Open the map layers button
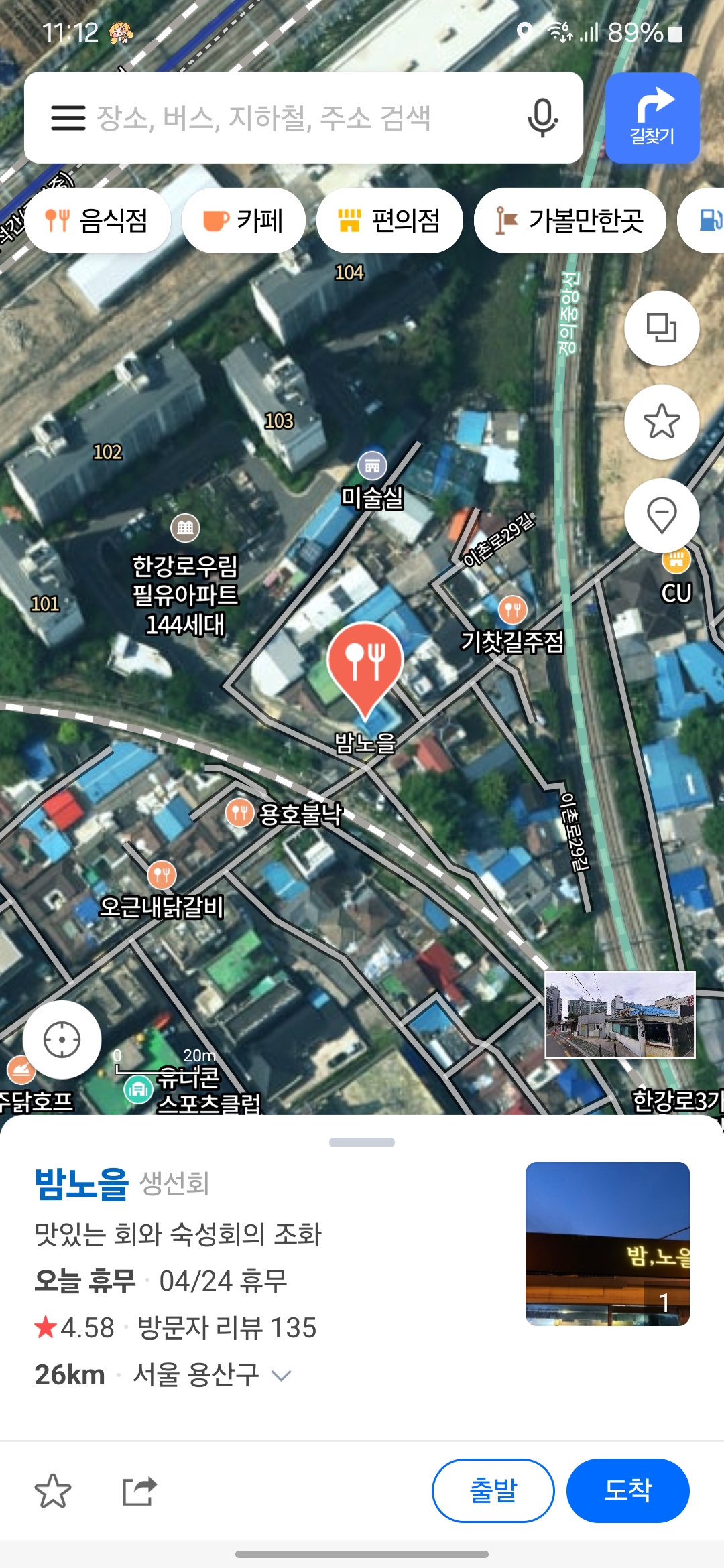This screenshot has width=724, height=1568. (662, 328)
